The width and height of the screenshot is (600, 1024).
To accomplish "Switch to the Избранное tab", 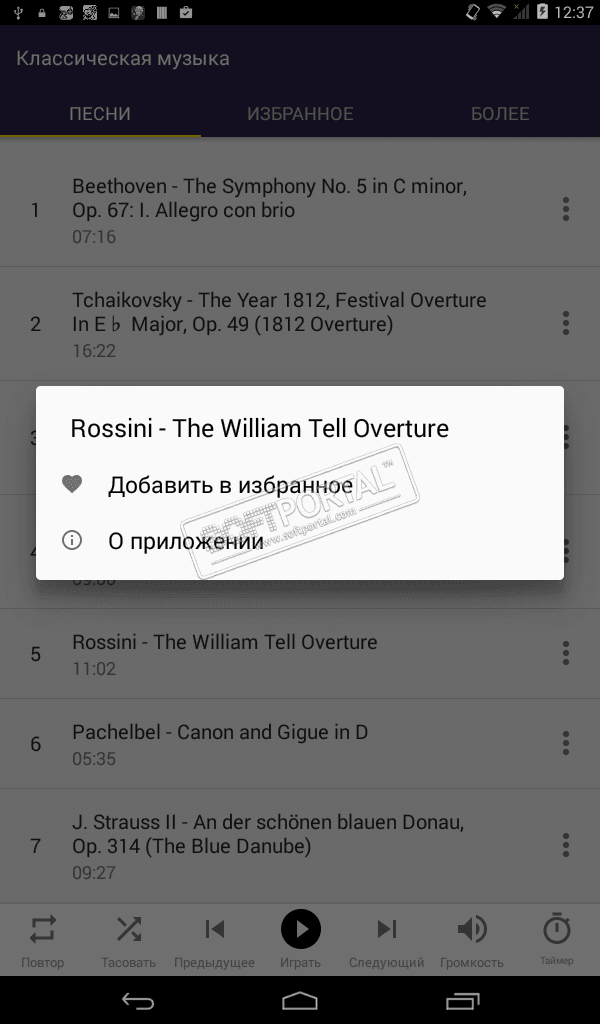I will point(300,114).
